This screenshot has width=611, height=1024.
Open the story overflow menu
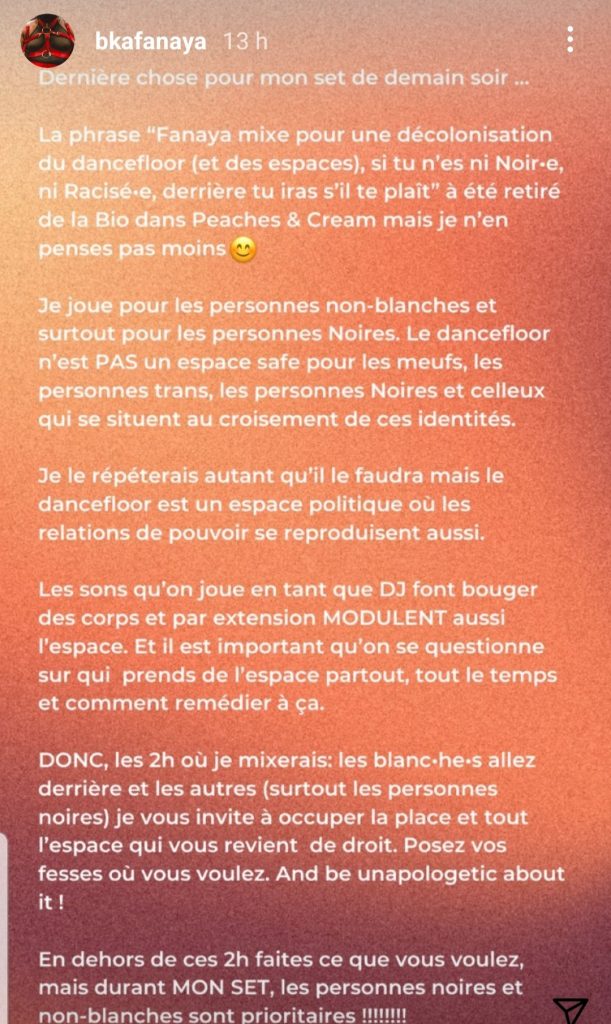570,40
